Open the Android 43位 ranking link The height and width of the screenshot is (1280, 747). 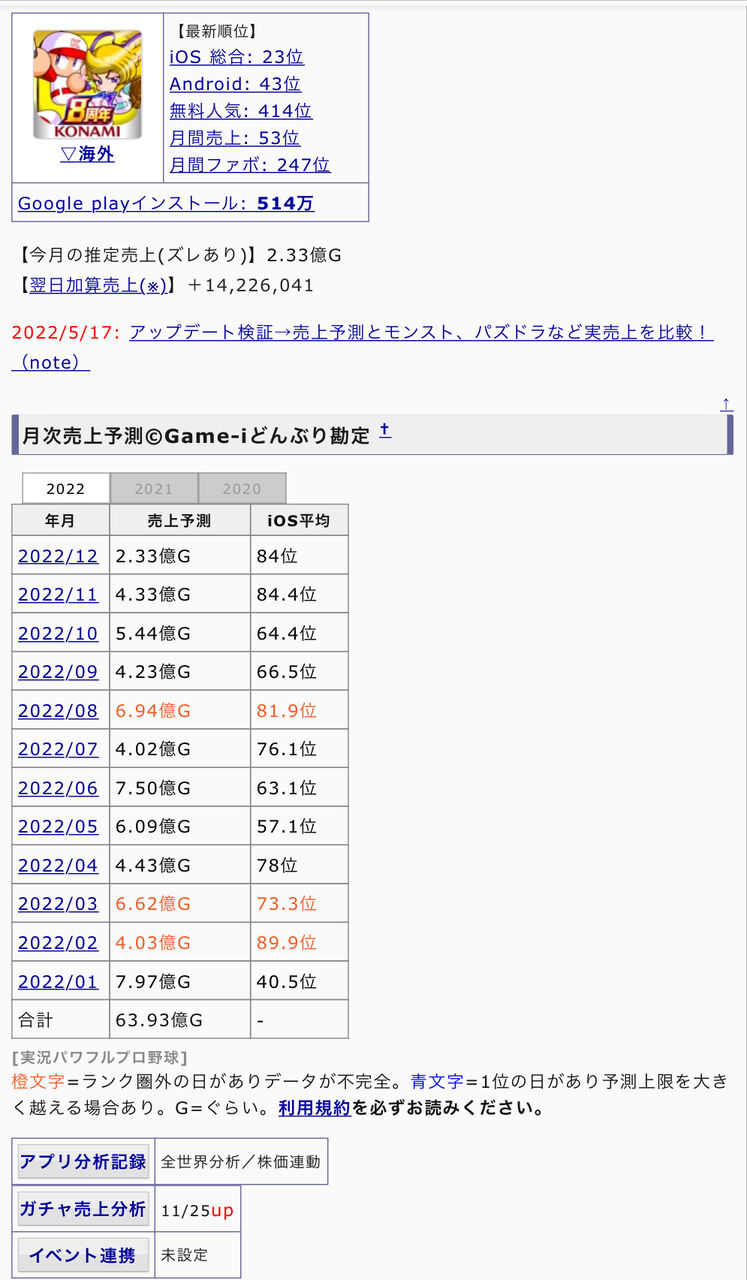(235, 84)
